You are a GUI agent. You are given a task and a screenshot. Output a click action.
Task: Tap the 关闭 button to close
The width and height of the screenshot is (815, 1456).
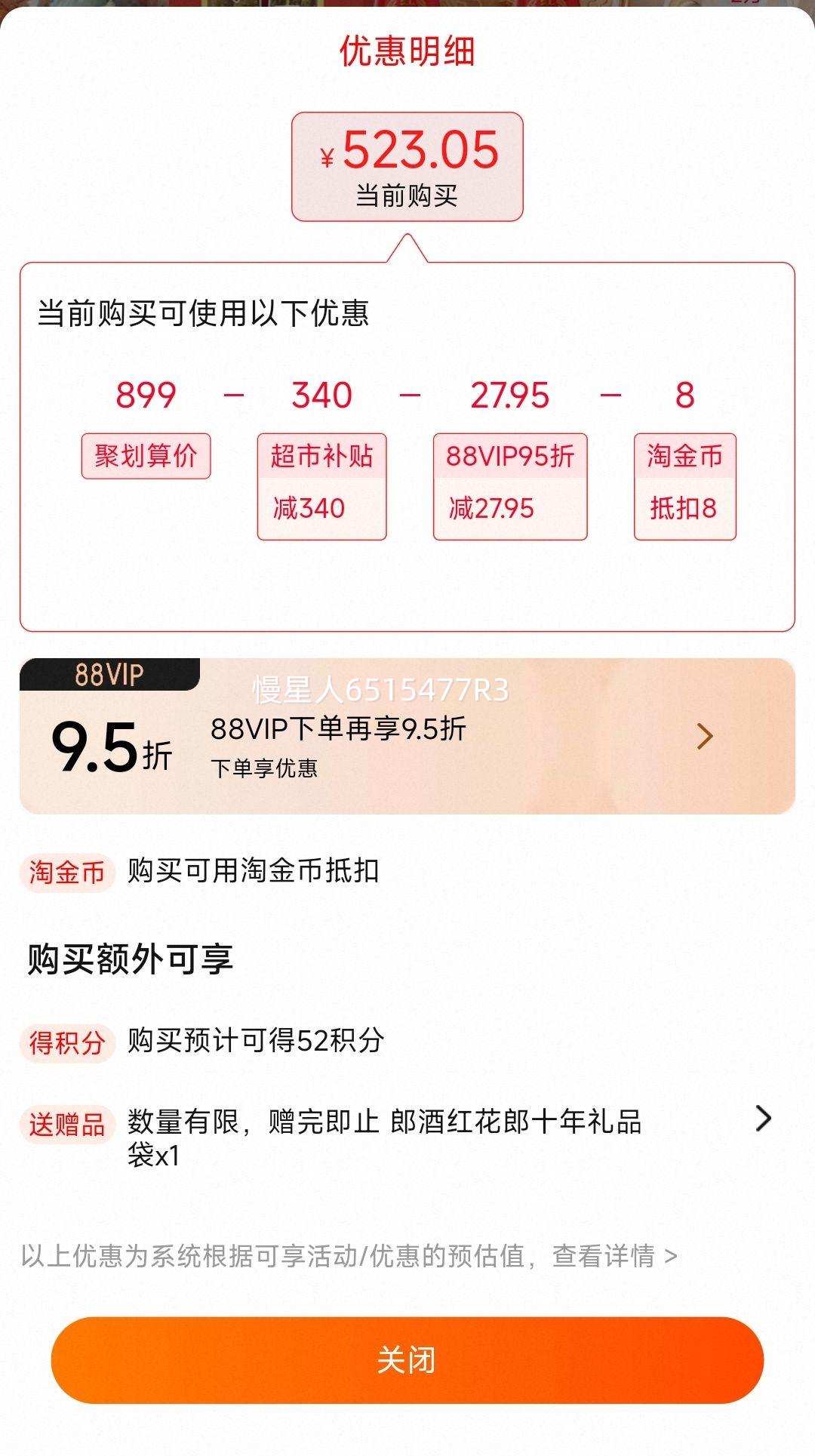(x=407, y=1359)
